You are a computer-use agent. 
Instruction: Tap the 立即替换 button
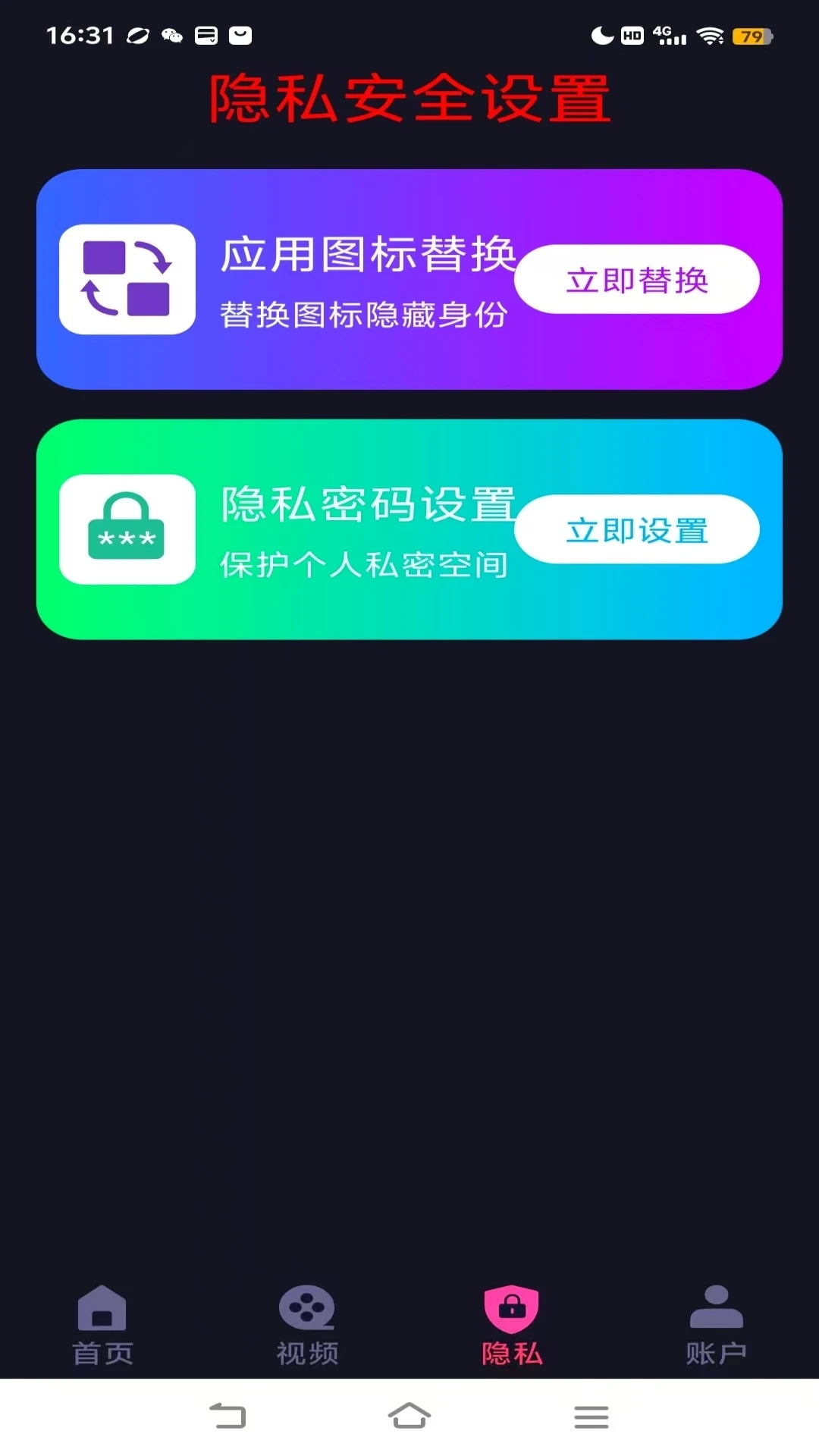pyautogui.click(x=637, y=279)
